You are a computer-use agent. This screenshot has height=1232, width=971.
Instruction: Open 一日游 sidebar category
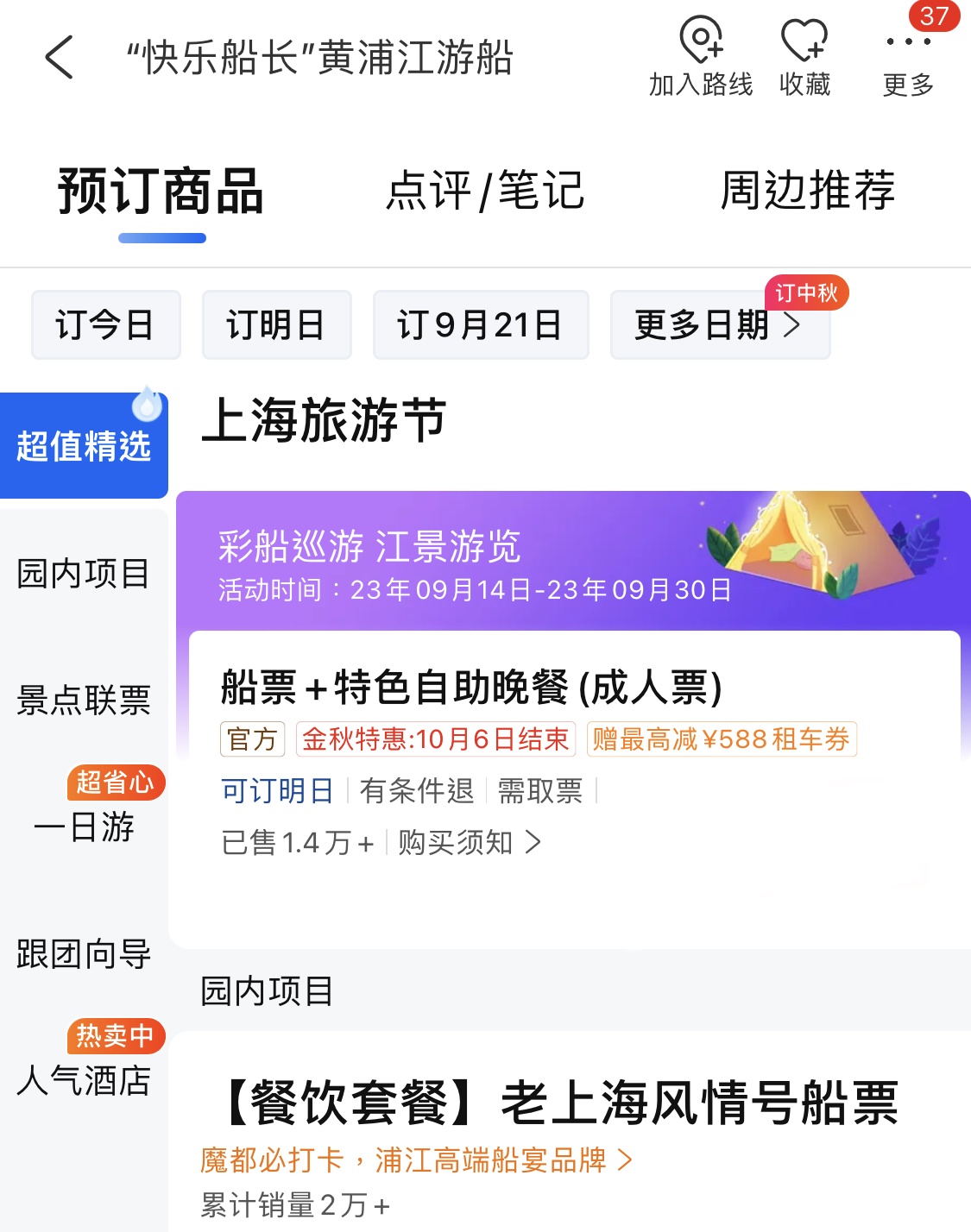coord(84,827)
